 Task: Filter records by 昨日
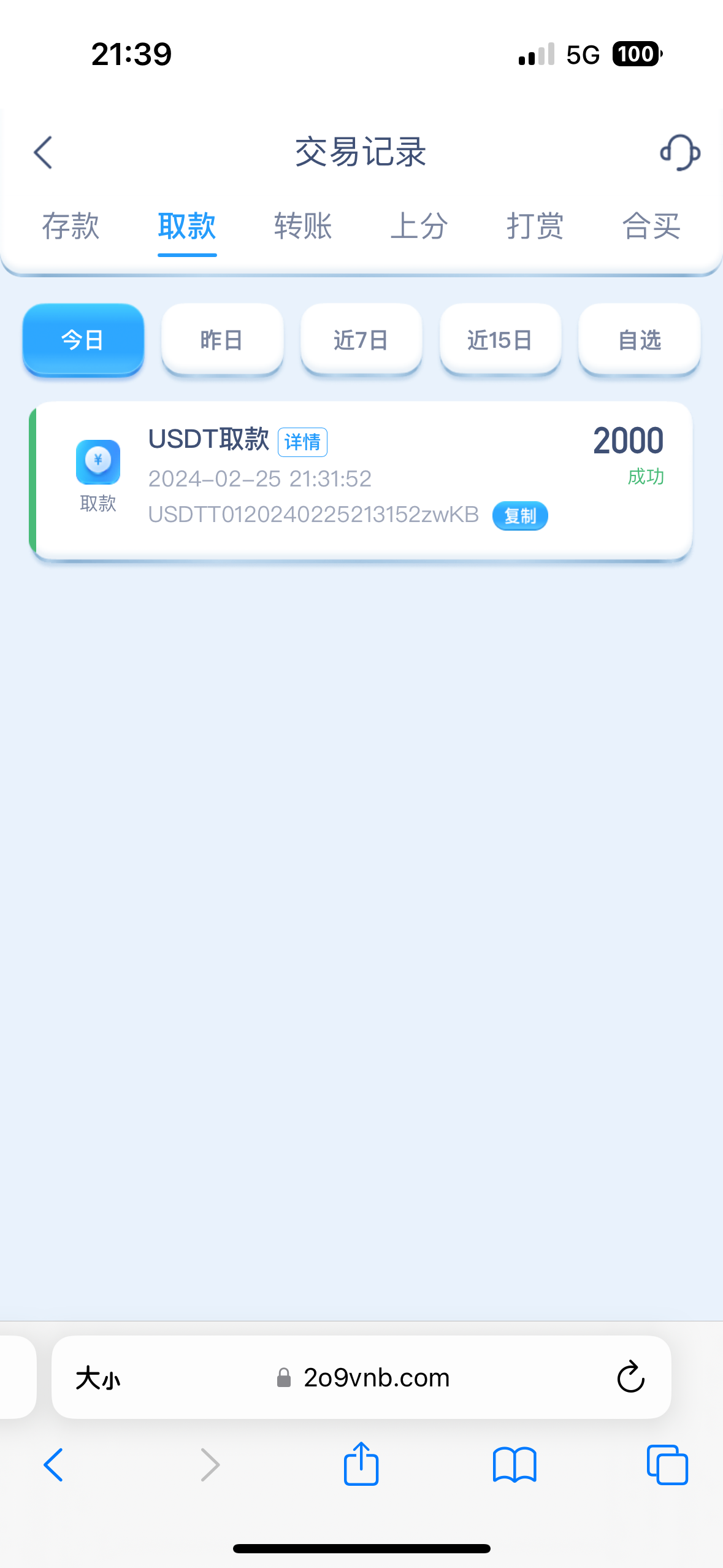222,339
